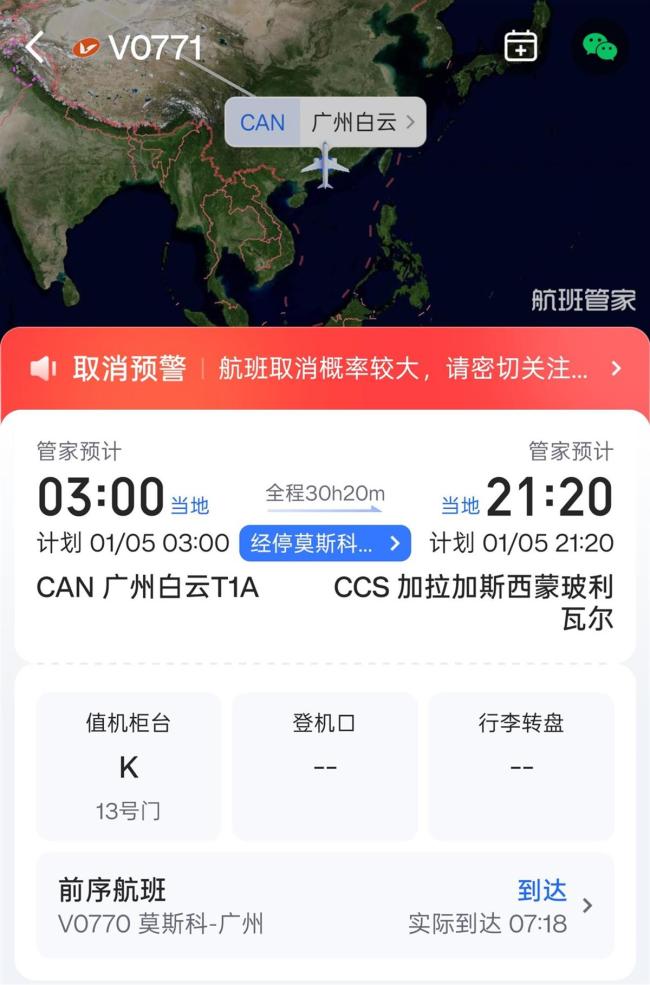The width and height of the screenshot is (650, 985).
Task: Open the 前序航班 V0770 row
Action: click(325, 906)
